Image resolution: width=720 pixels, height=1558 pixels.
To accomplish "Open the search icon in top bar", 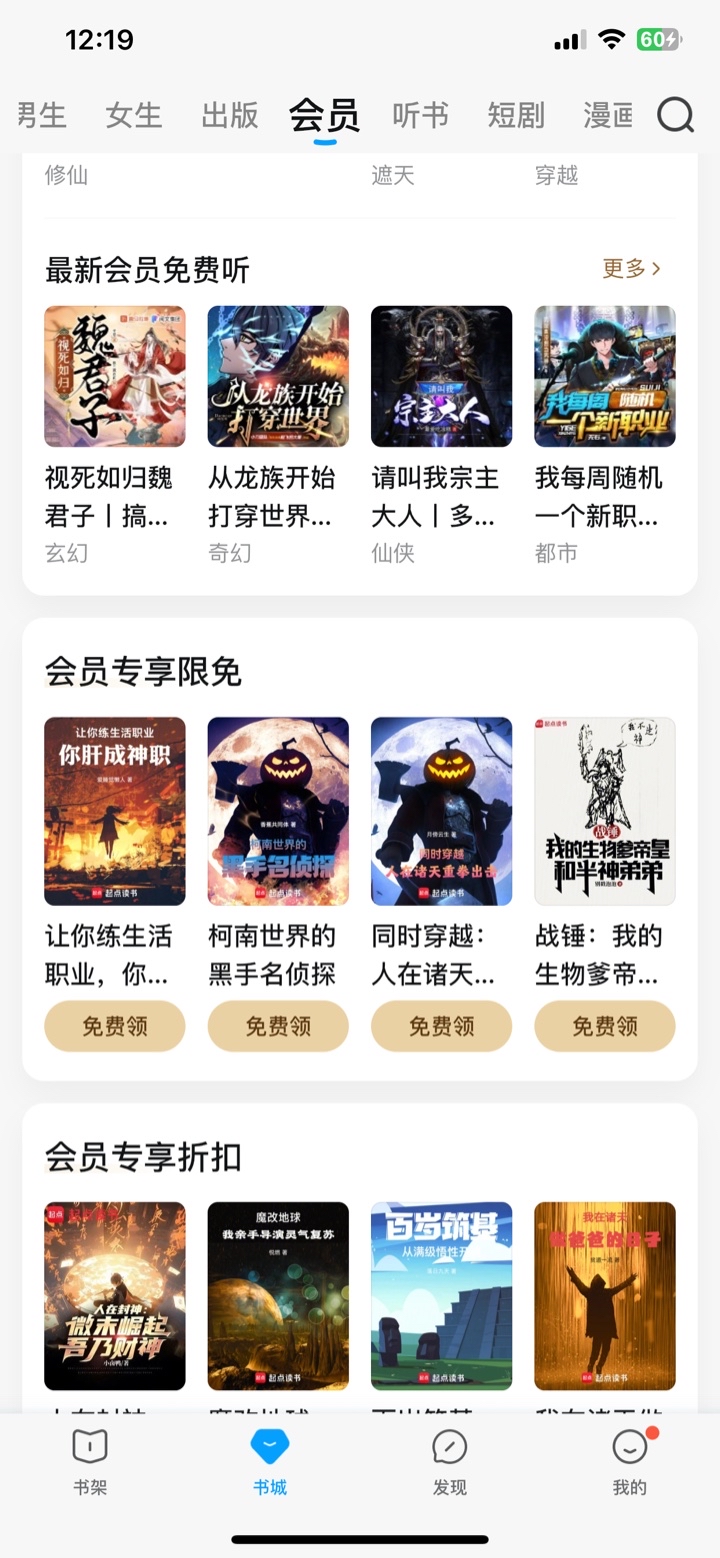I will pos(676,116).
